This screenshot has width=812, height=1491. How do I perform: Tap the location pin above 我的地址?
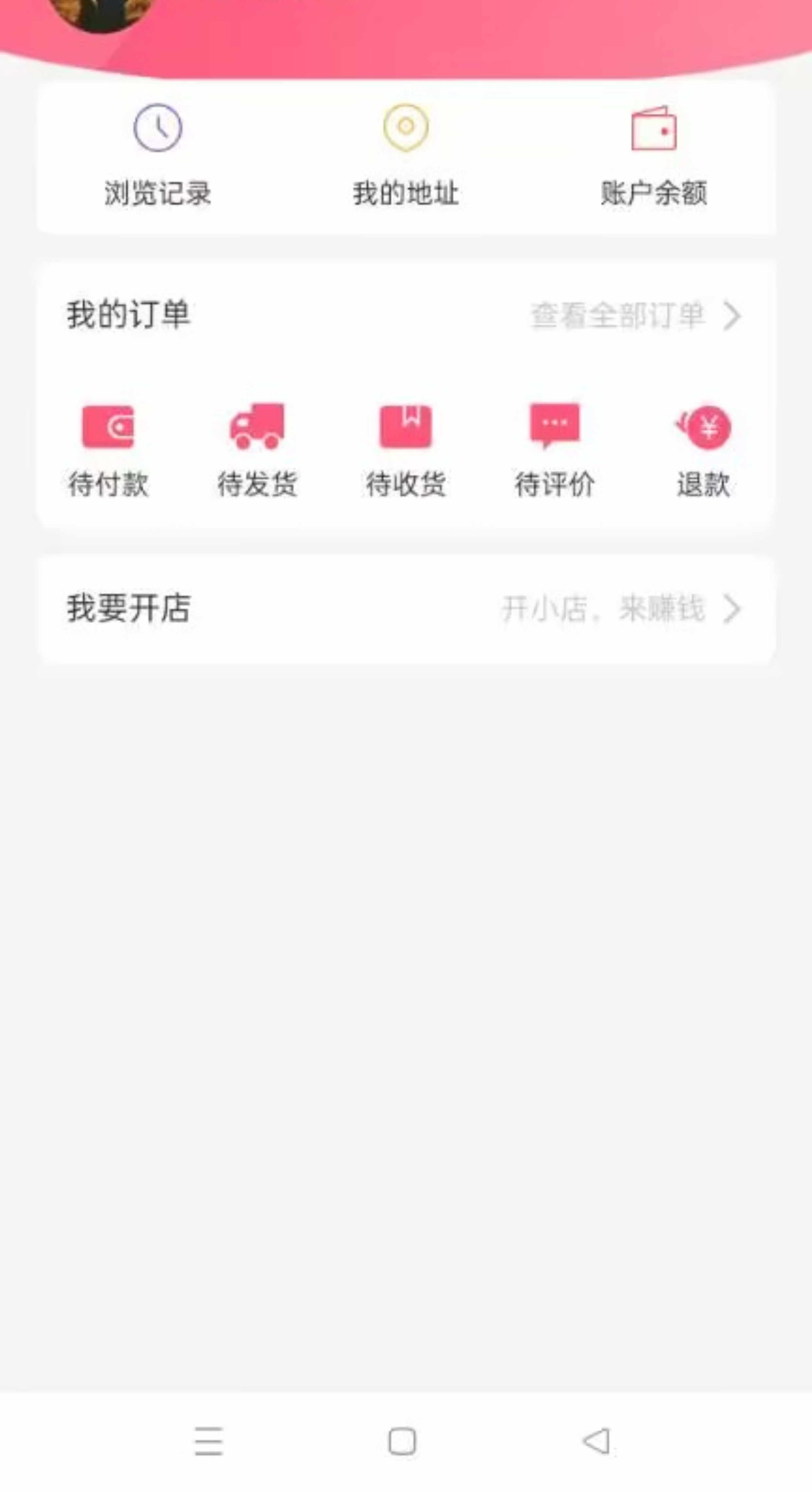tap(406, 127)
